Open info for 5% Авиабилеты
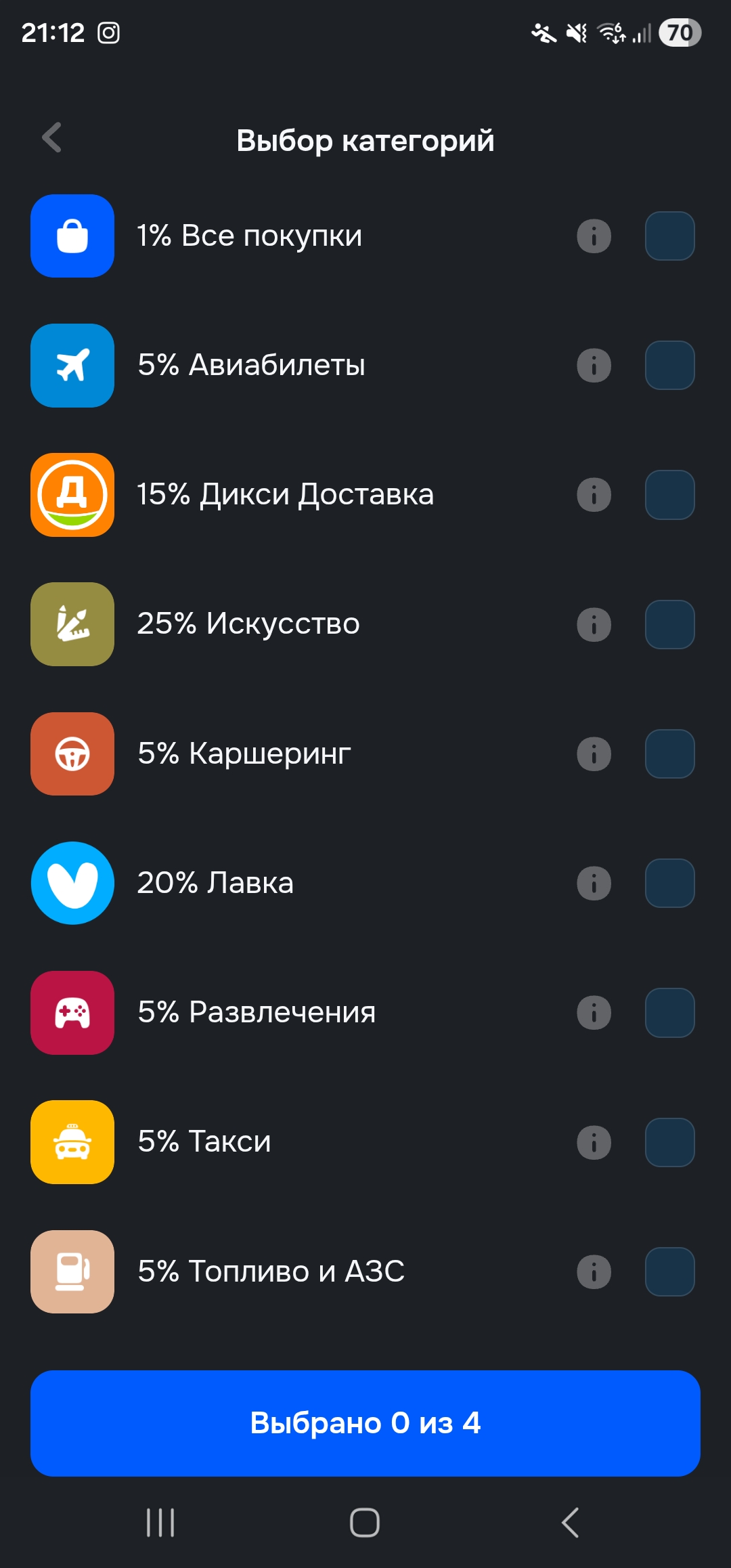The height and width of the screenshot is (1568, 731). pyautogui.click(x=594, y=366)
